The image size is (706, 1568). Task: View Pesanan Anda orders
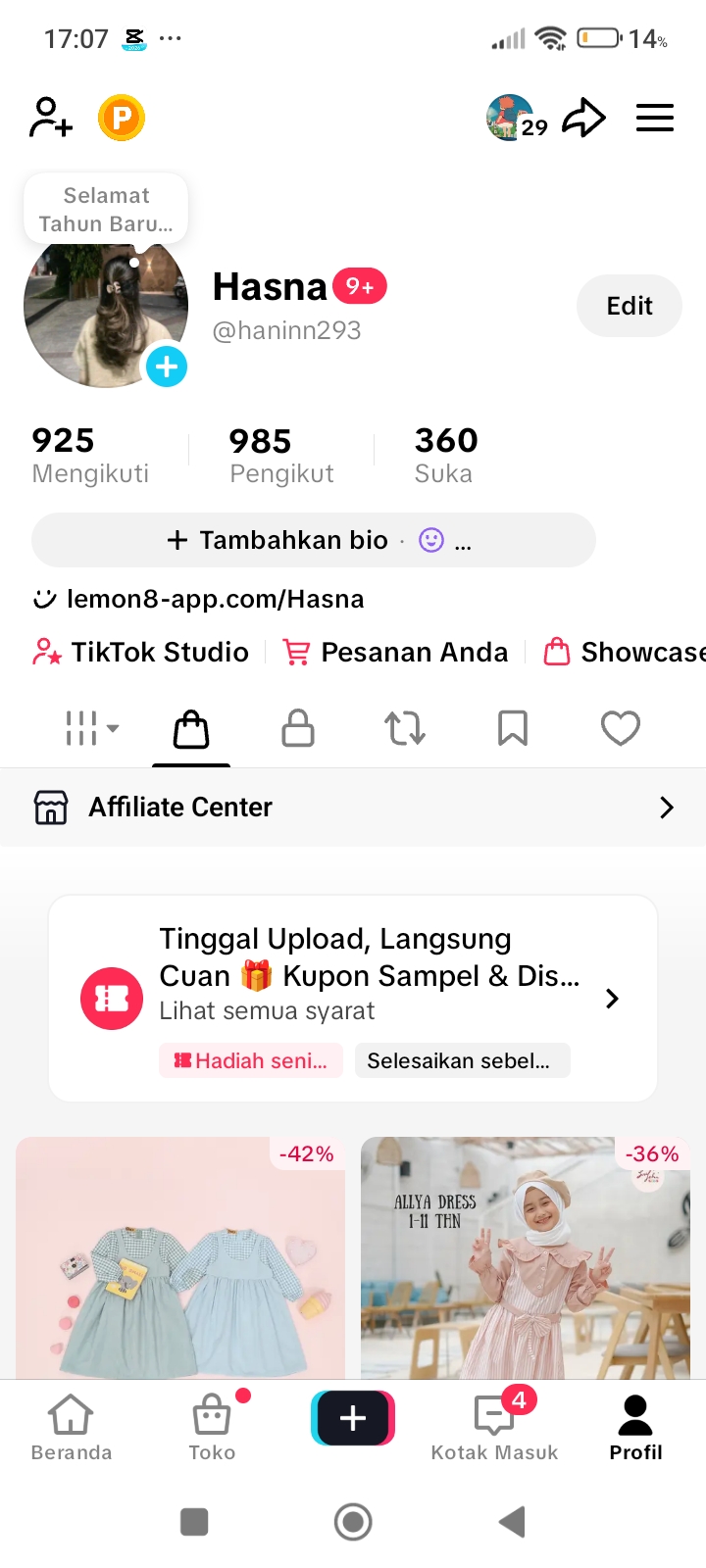[x=395, y=653]
